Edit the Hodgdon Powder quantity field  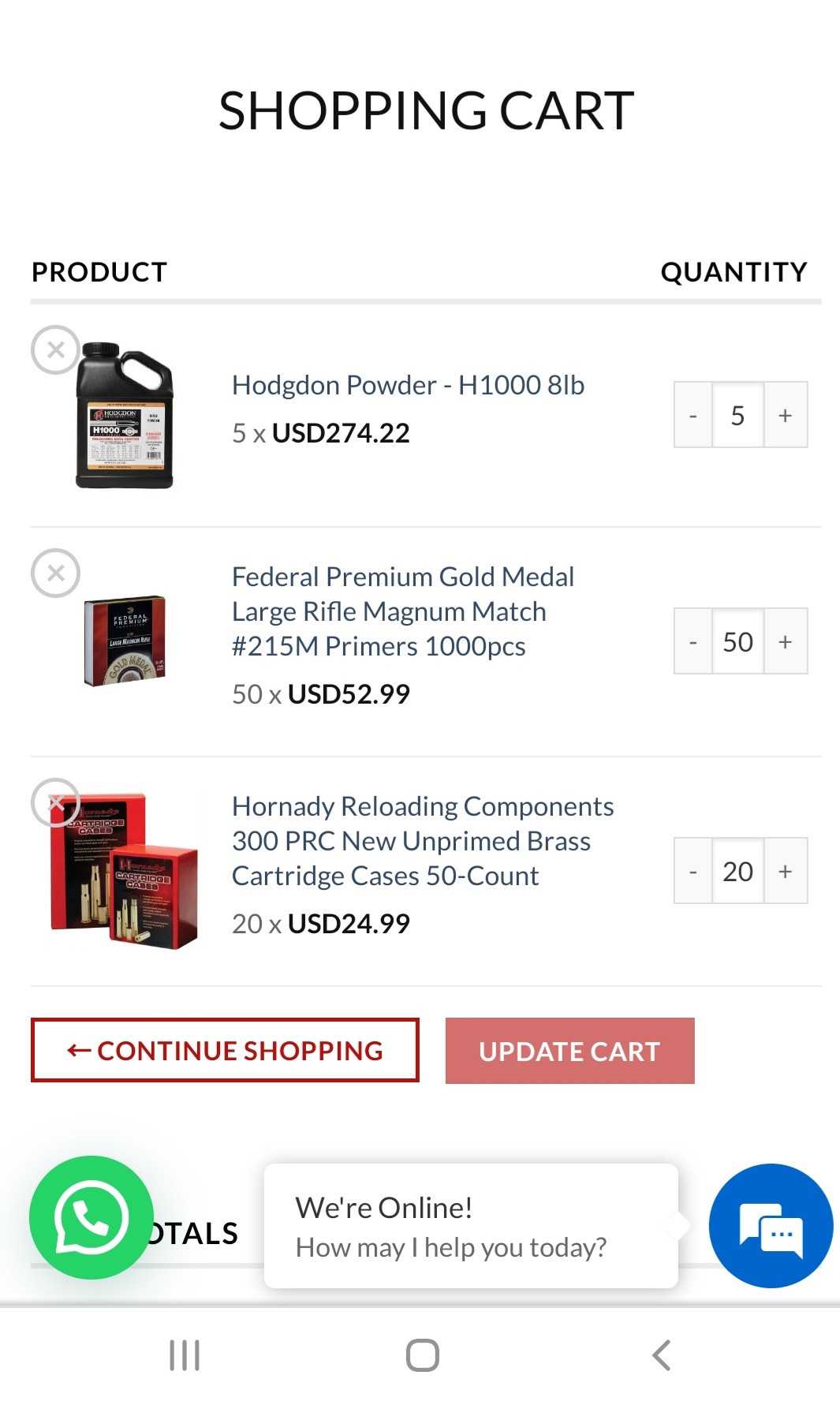737,415
